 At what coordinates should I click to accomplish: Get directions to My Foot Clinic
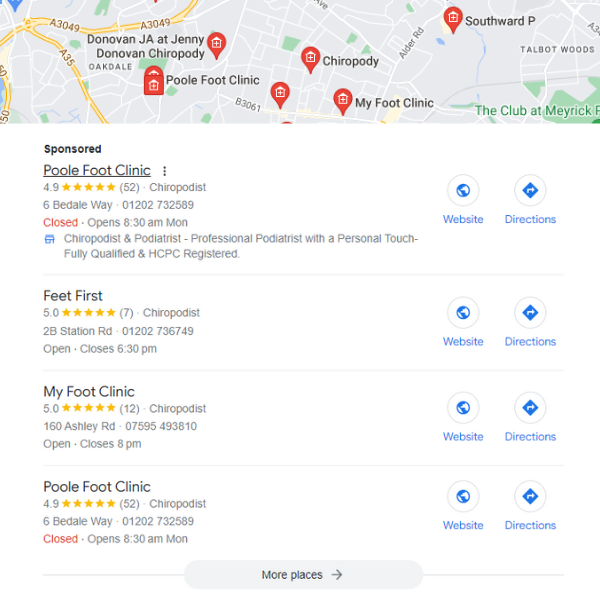(530, 408)
